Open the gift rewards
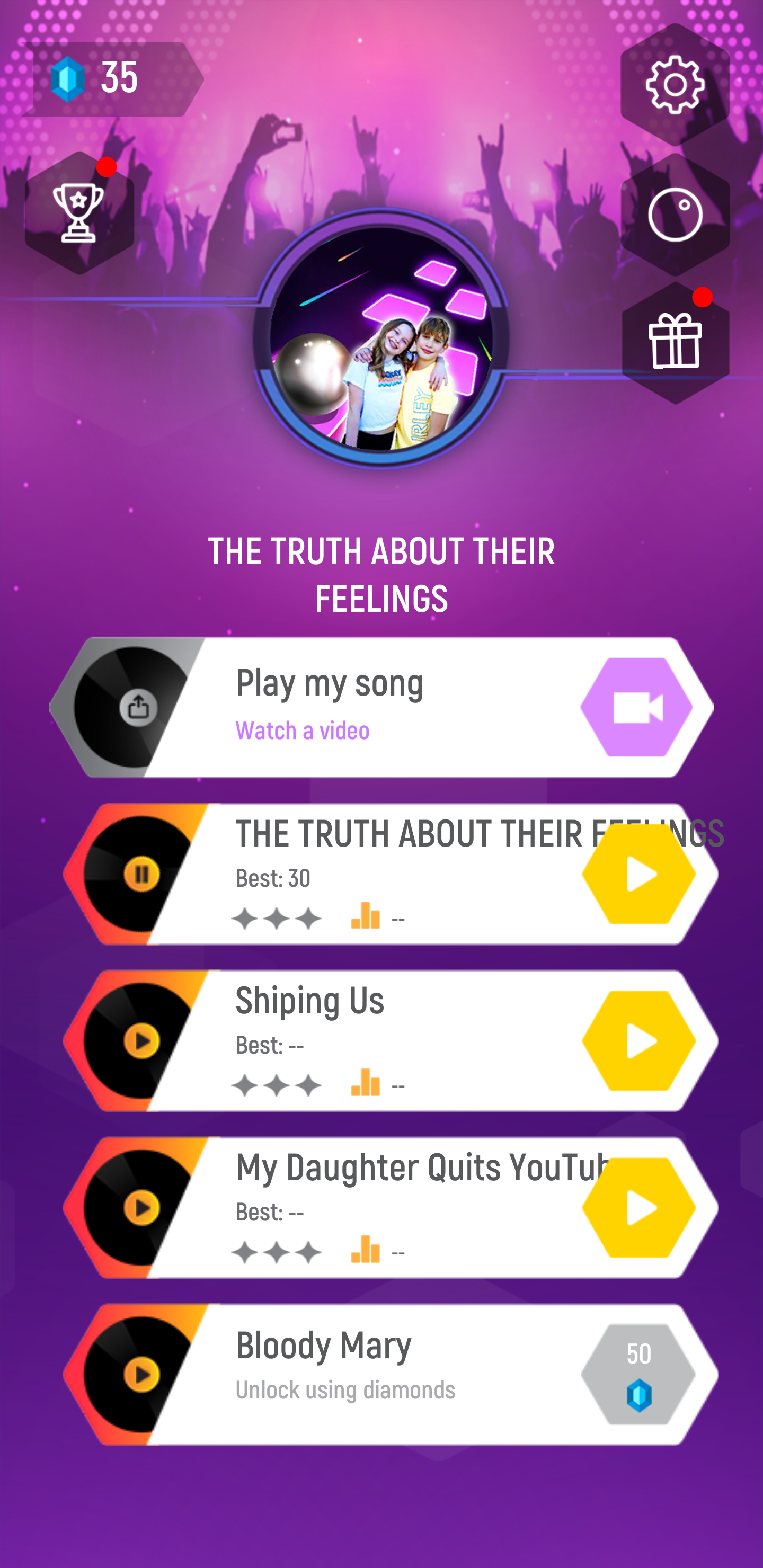Image resolution: width=763 pixels, height=1568 pixels. pyautogui.click(x=675, y=342)
